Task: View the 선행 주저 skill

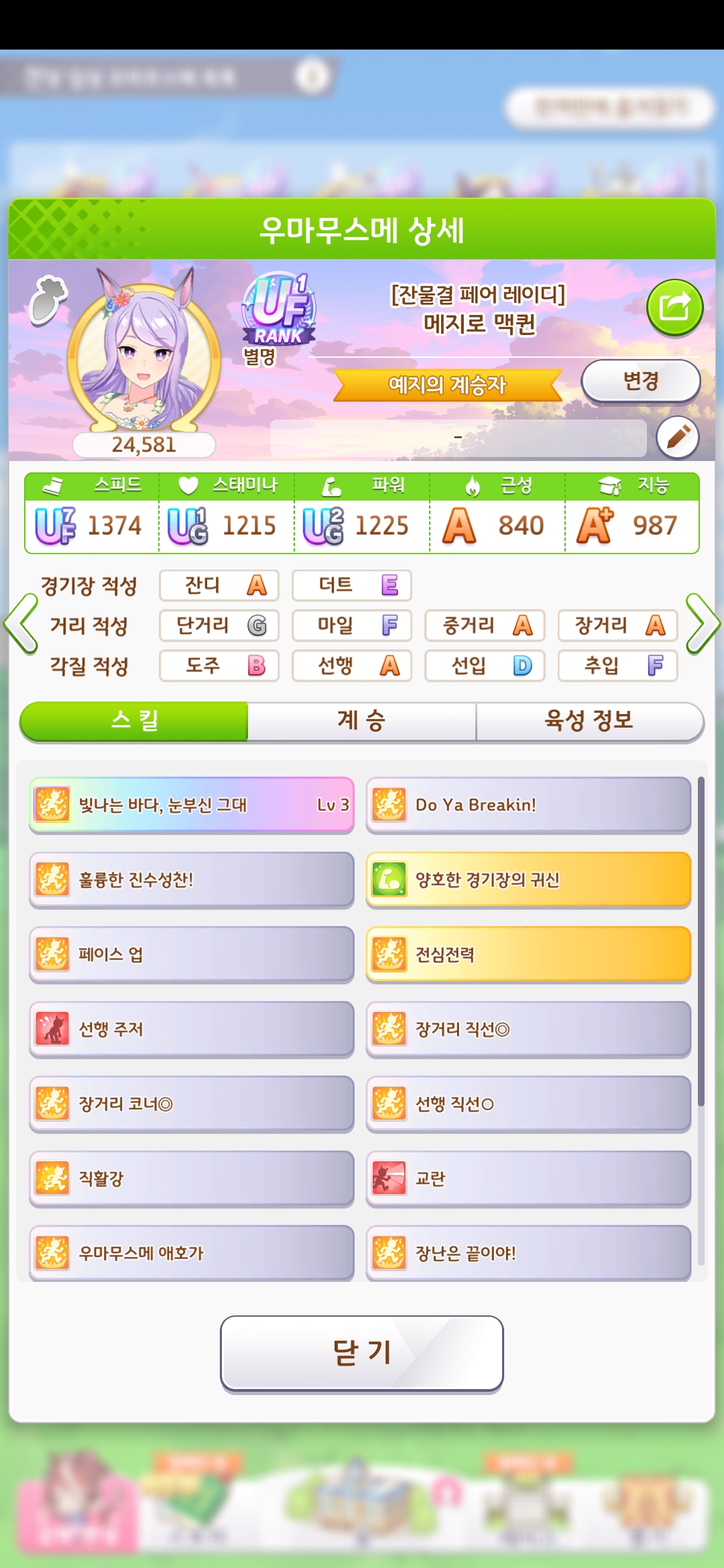Action: tap(192, 1029)
